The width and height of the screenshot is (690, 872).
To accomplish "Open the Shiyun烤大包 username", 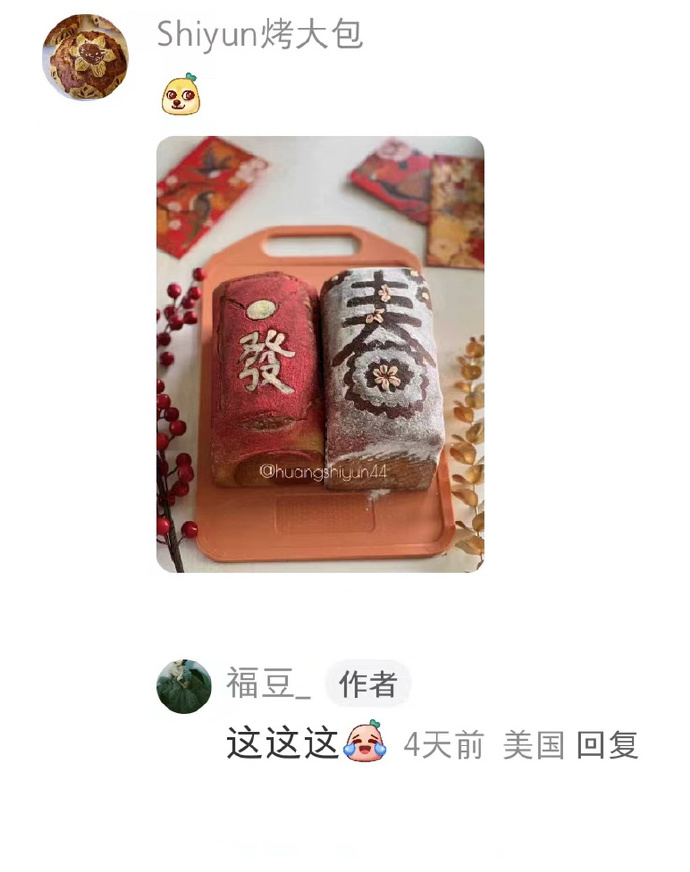I will coord(259,35).
